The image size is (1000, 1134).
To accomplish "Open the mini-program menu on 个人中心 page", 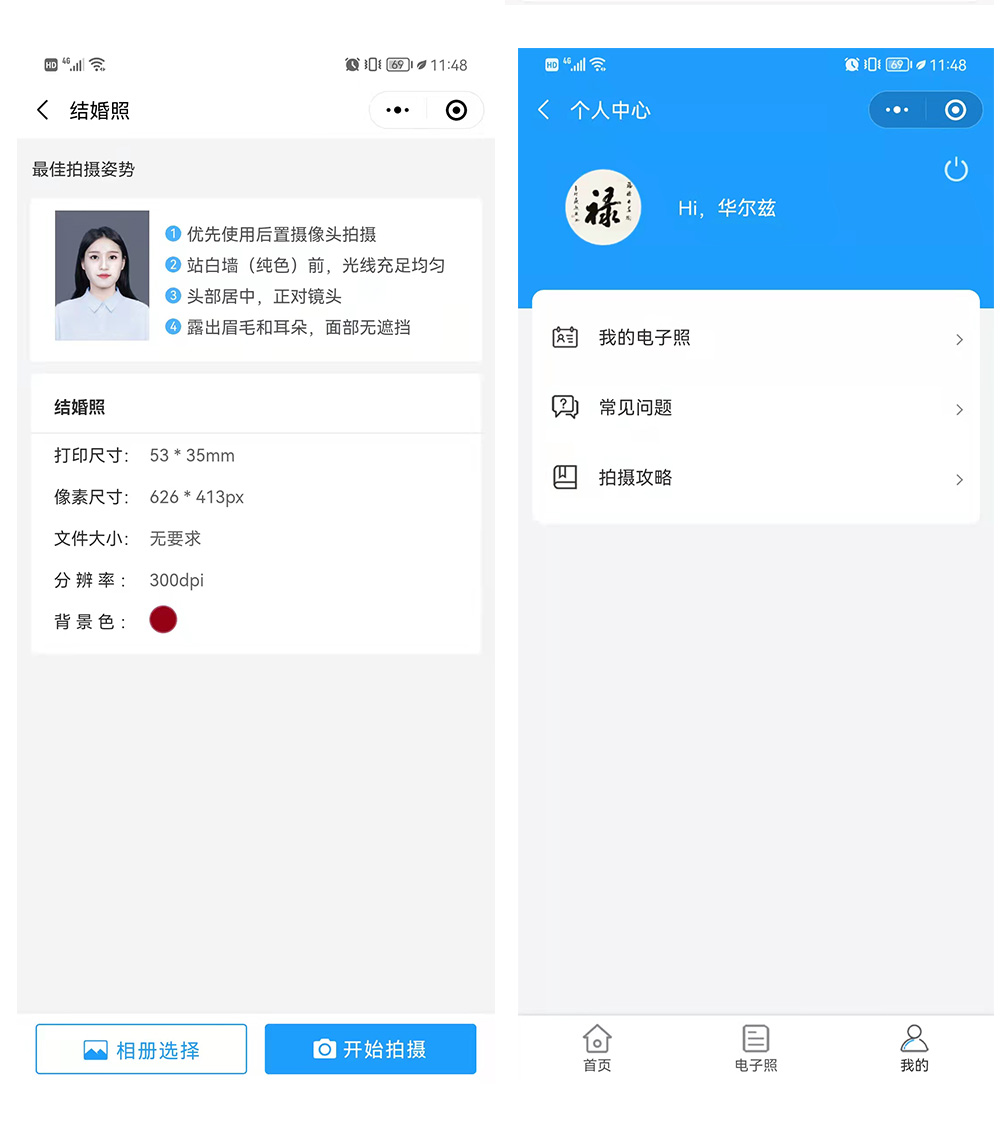I will (897, 110).
